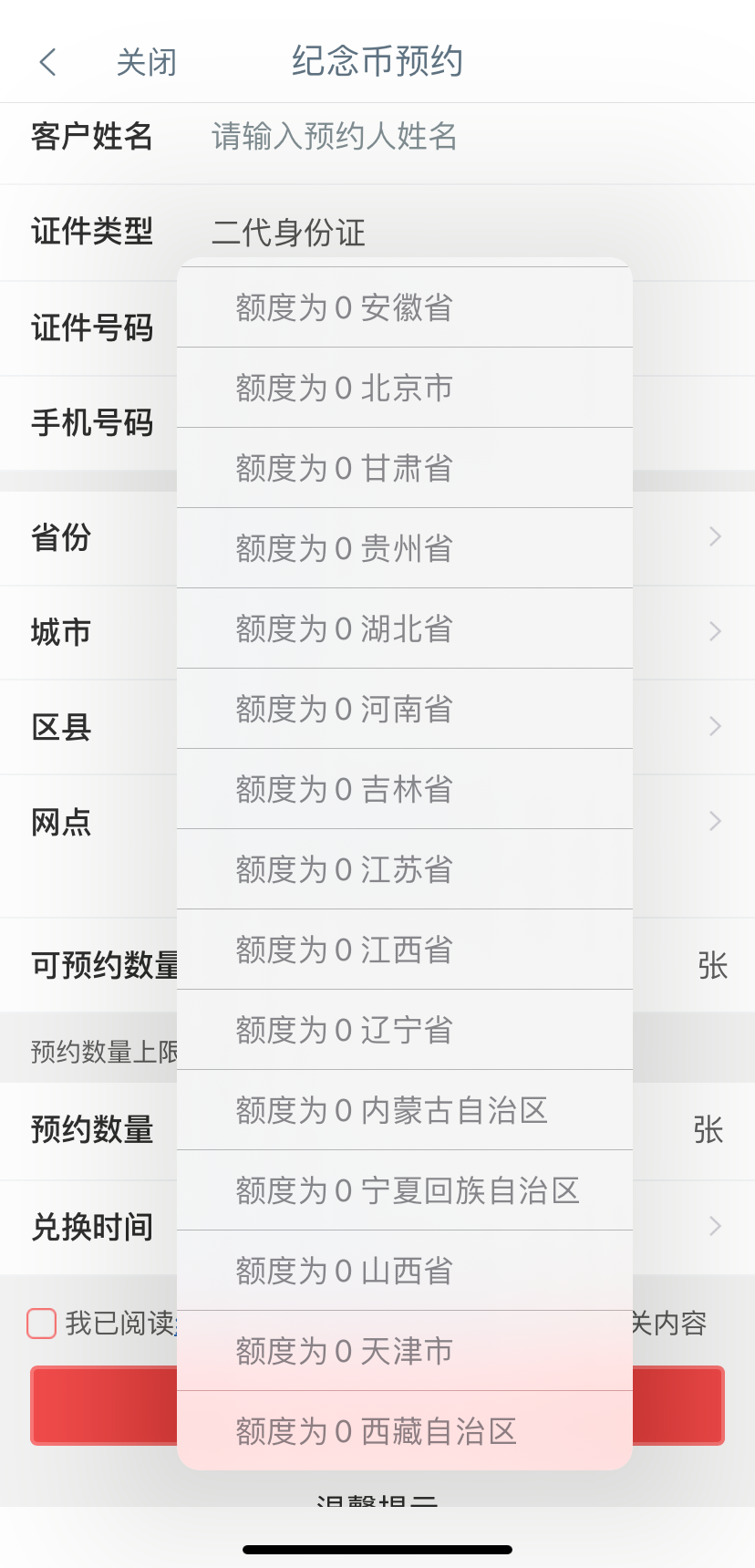The width and height of the screenshot is (755, 1568).
Task: Select 额度为 0 江西省 option
Action: 404,950
